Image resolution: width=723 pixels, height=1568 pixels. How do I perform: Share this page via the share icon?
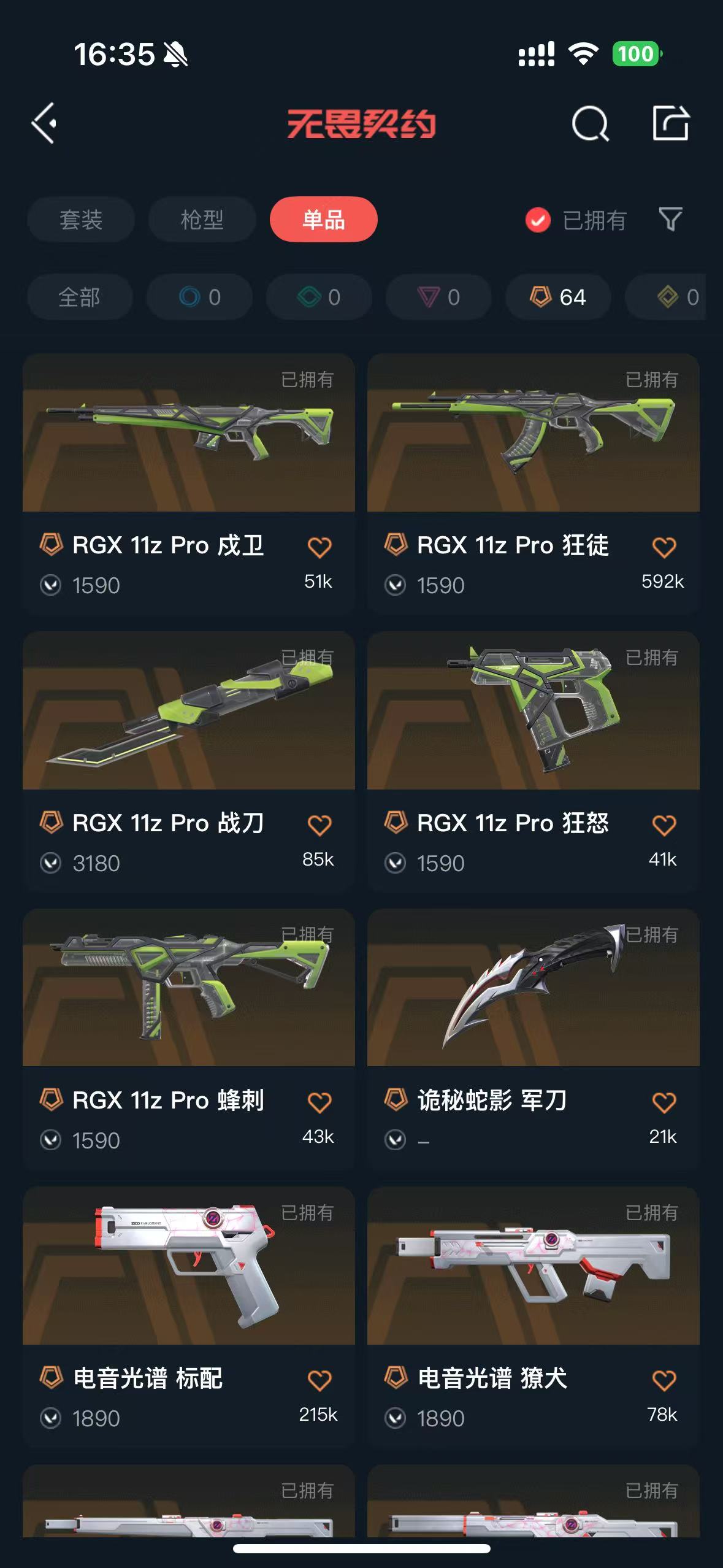point(670,123)
